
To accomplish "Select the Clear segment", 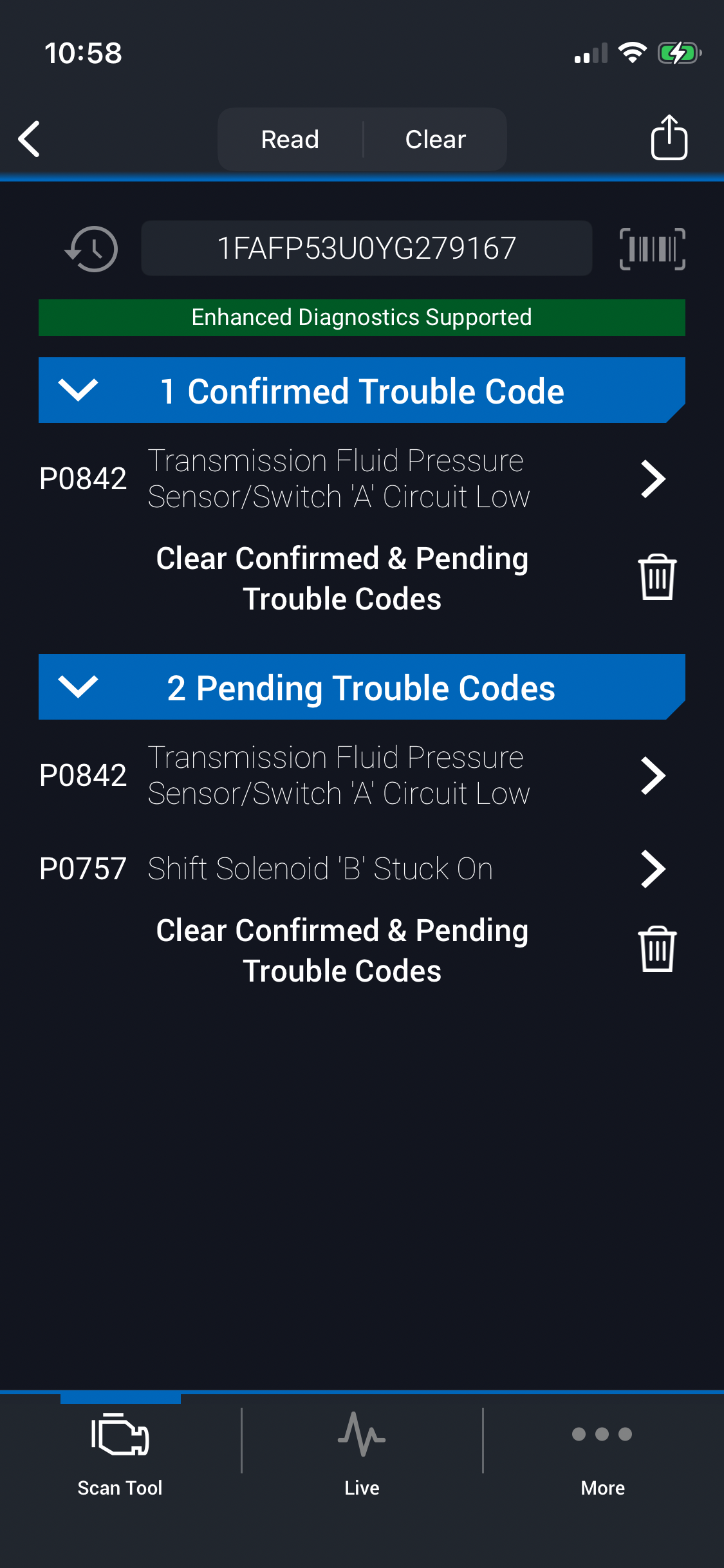I will [x=435, y=140].
